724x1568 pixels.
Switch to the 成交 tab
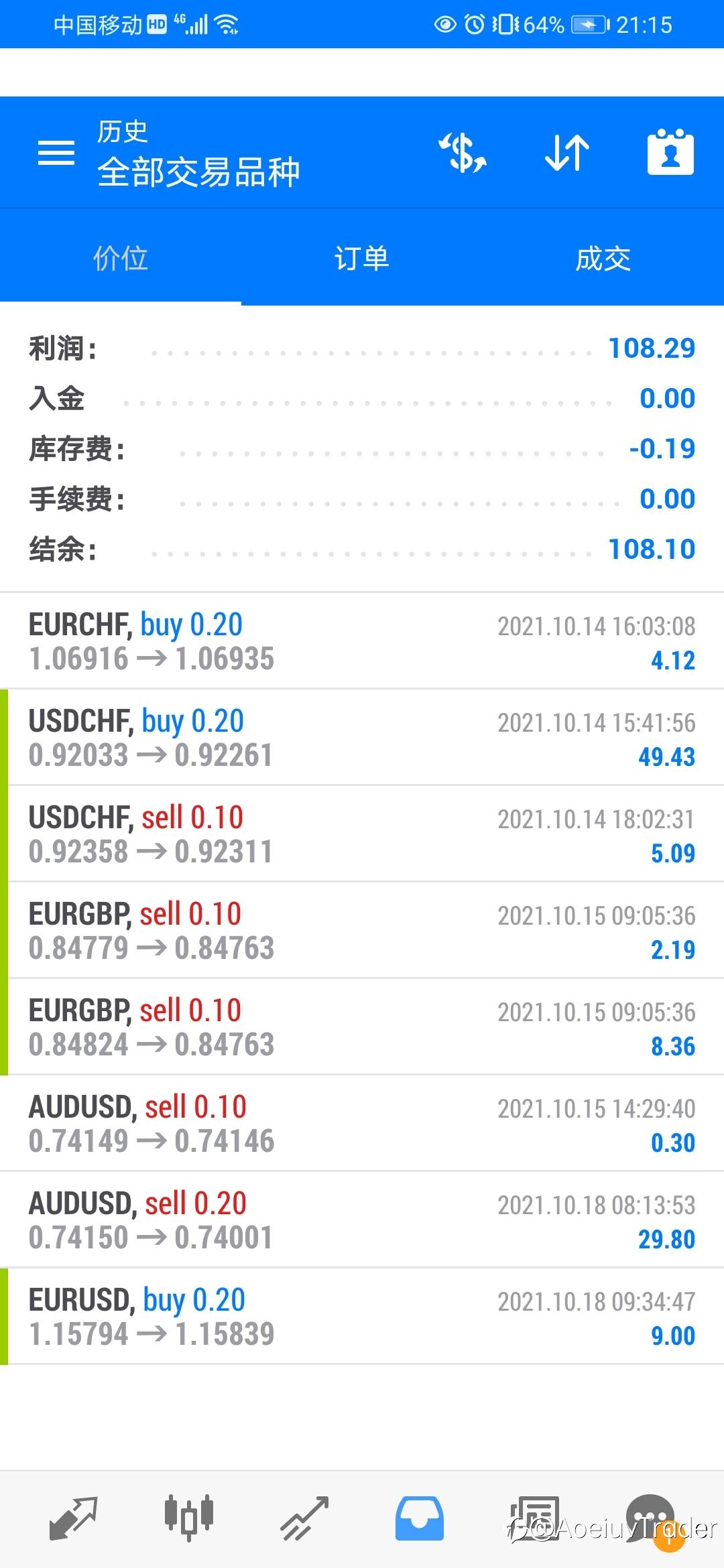pos(603,258)
